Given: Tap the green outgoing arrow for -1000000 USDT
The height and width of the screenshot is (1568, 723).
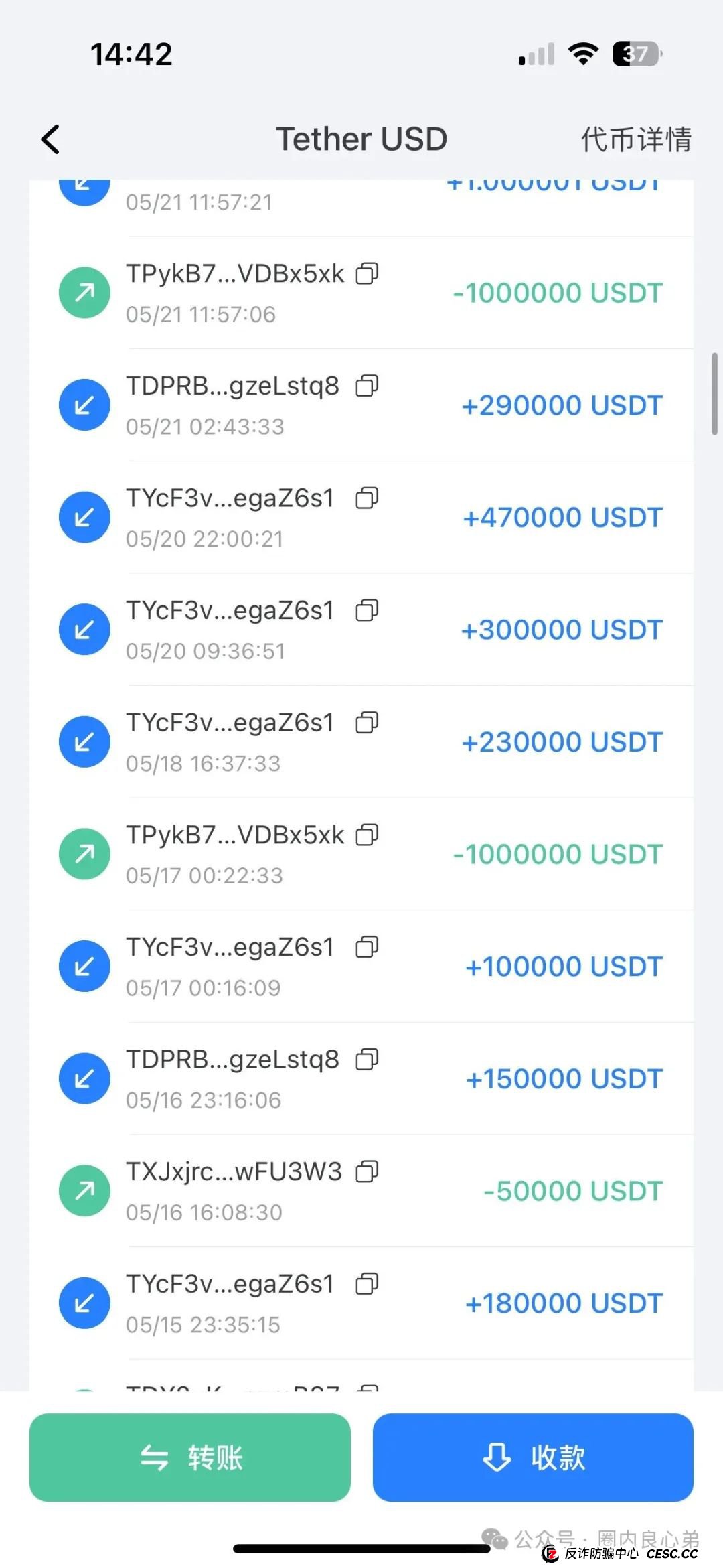Looking at the screenshot, I should [x=84, y=293].
